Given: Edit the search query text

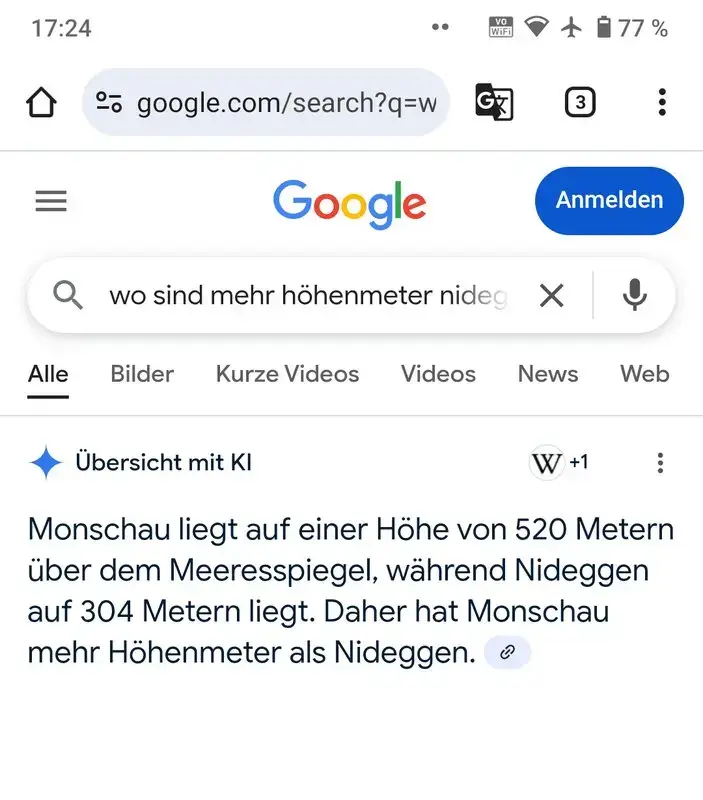Looking at the screenshot, I should [308, 296].
